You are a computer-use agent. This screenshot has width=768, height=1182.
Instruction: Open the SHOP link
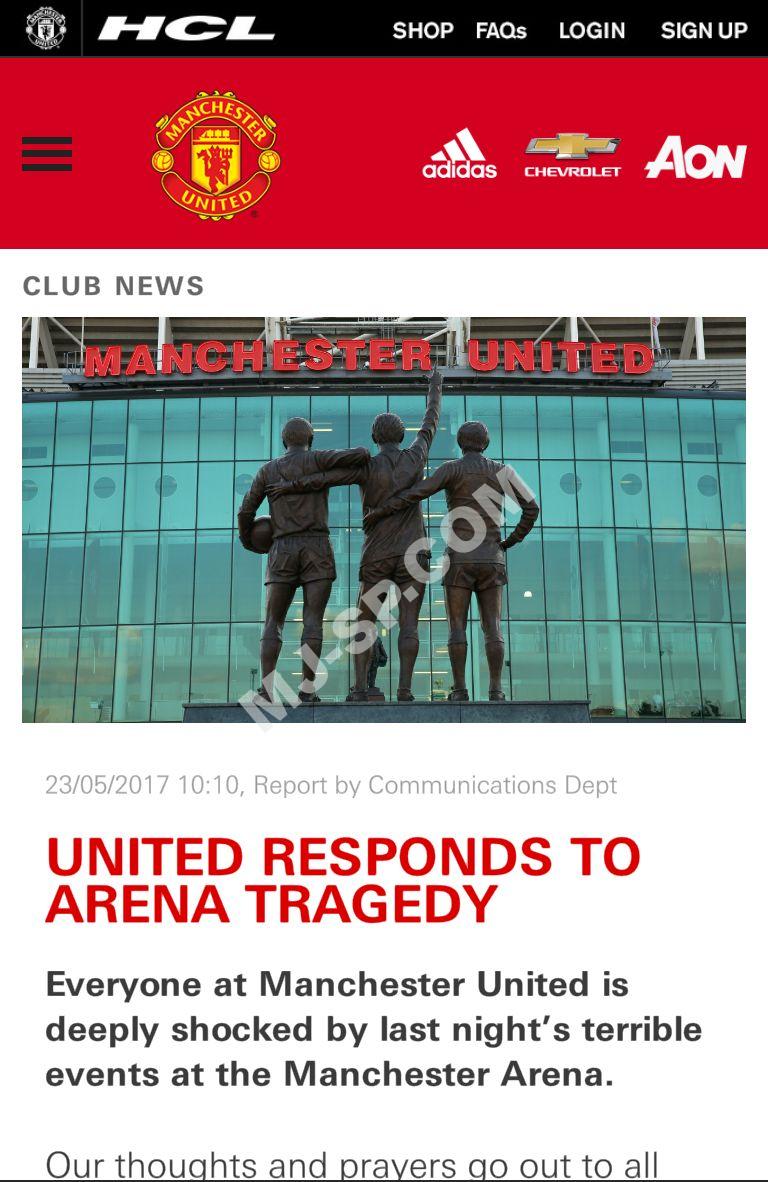pos(422,30)
